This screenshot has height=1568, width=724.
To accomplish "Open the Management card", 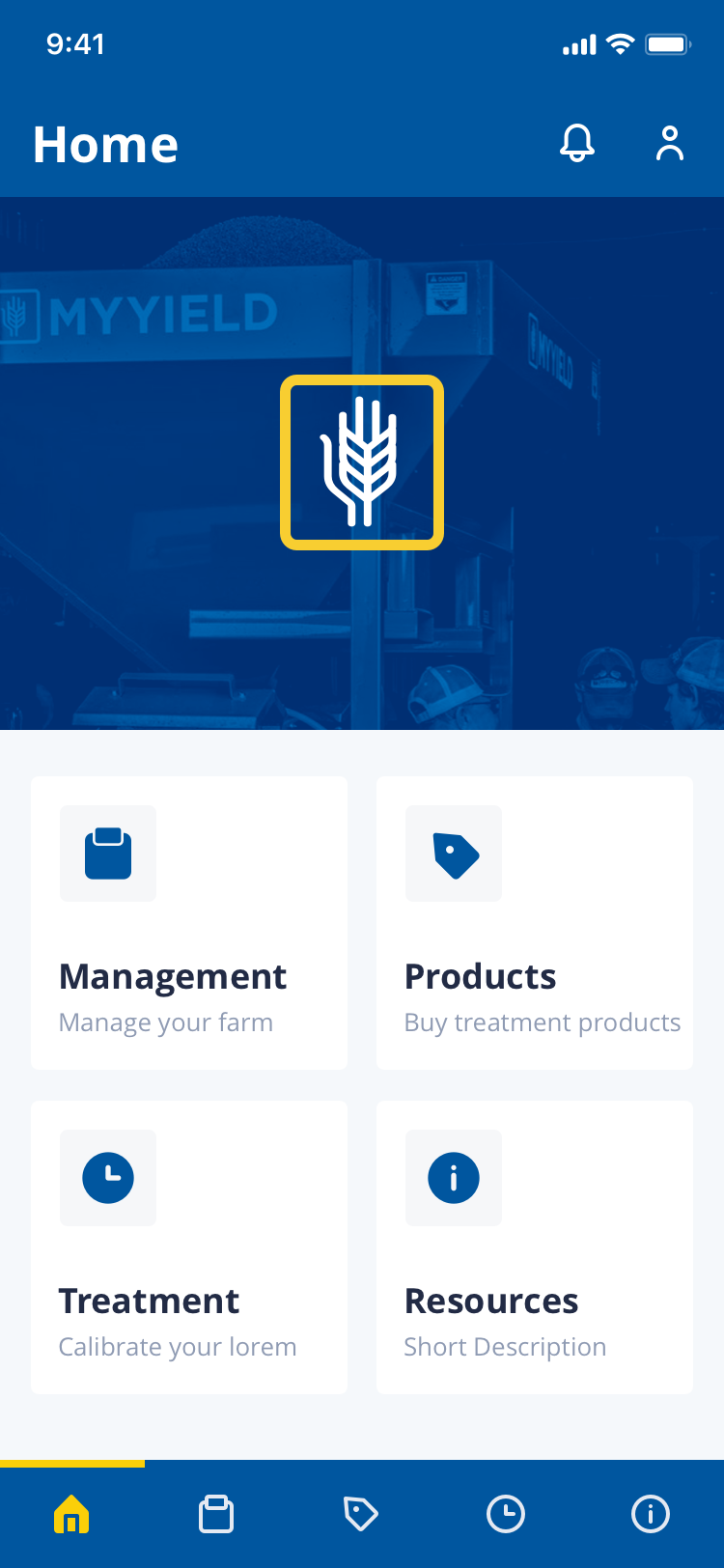I will click(x=189, y=923).
